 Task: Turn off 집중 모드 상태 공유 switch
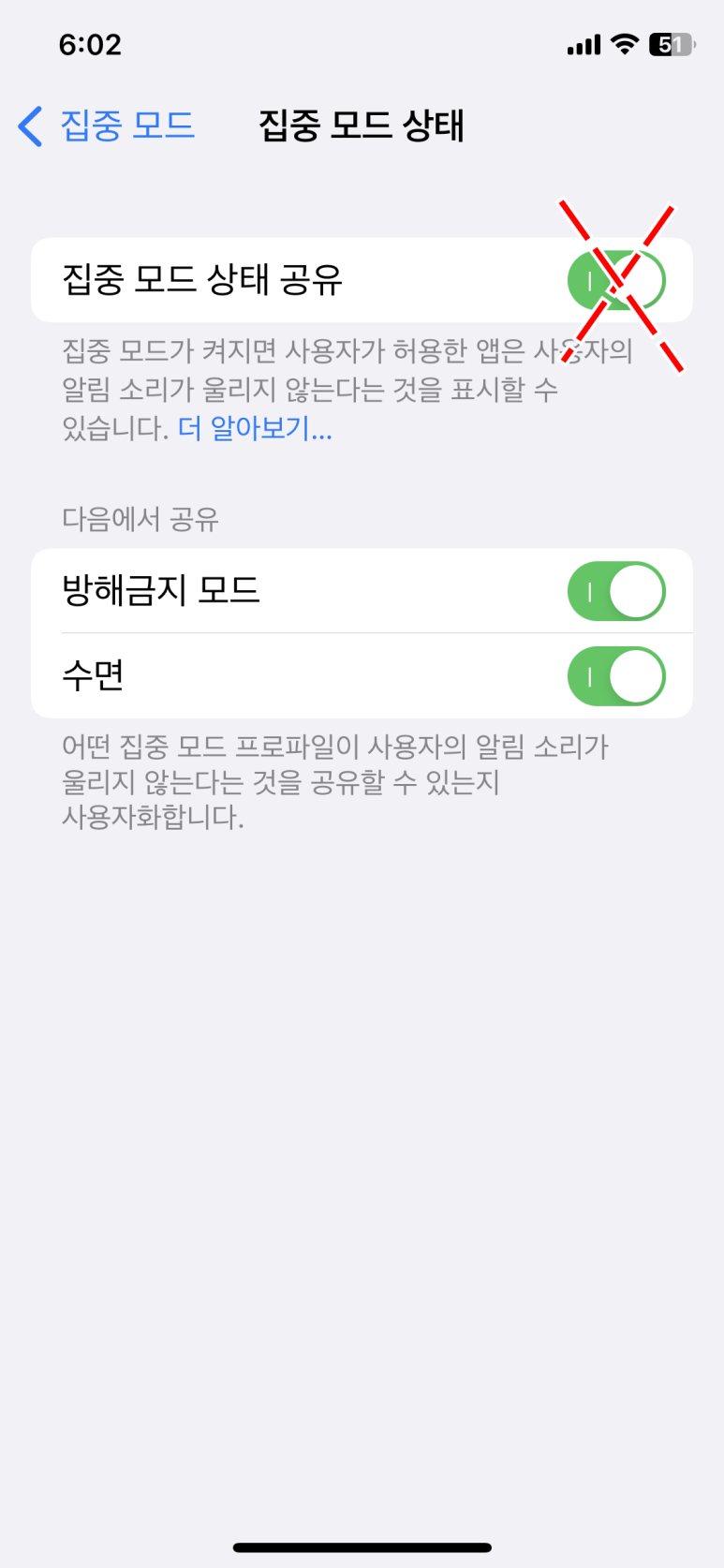tap(616, 280)
